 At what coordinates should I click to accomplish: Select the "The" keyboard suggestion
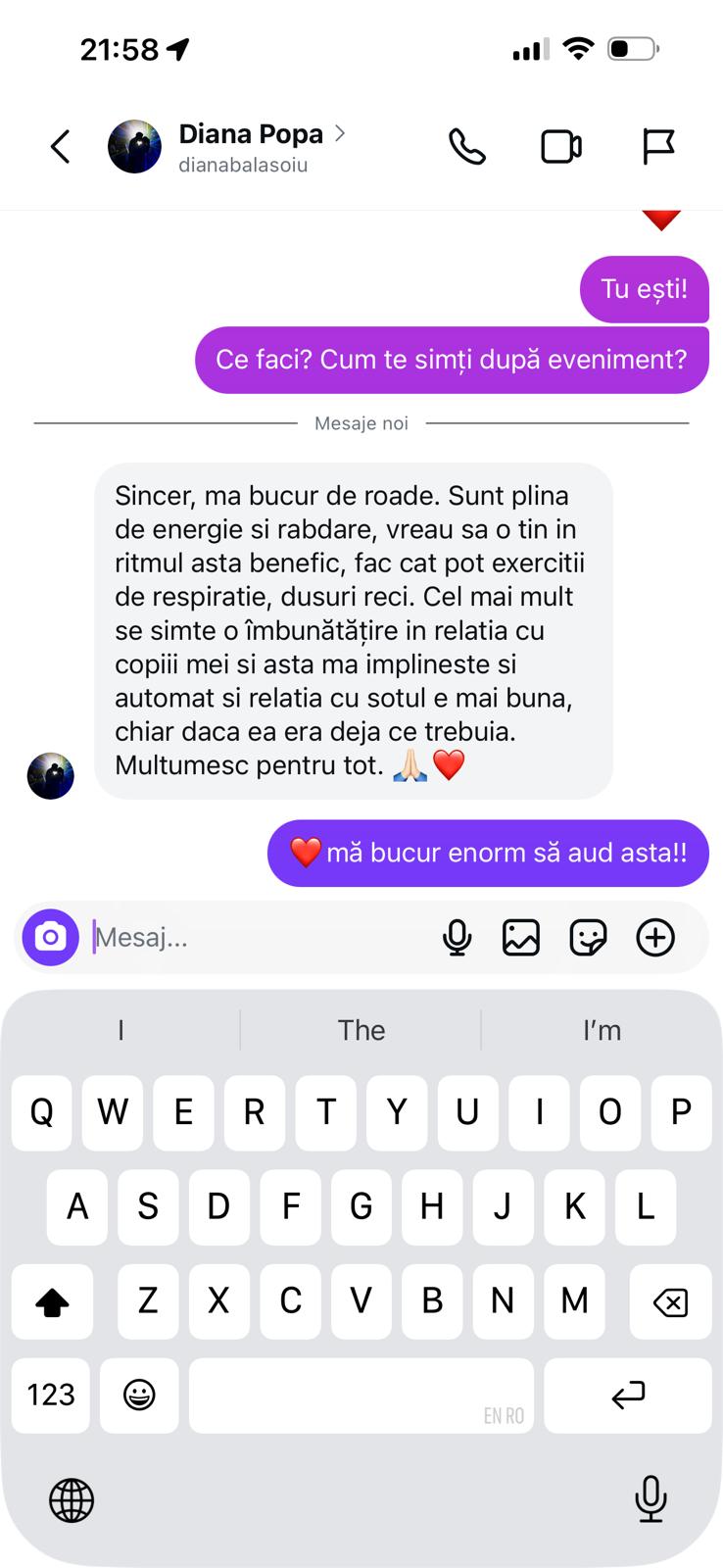tap(361, 1030)
